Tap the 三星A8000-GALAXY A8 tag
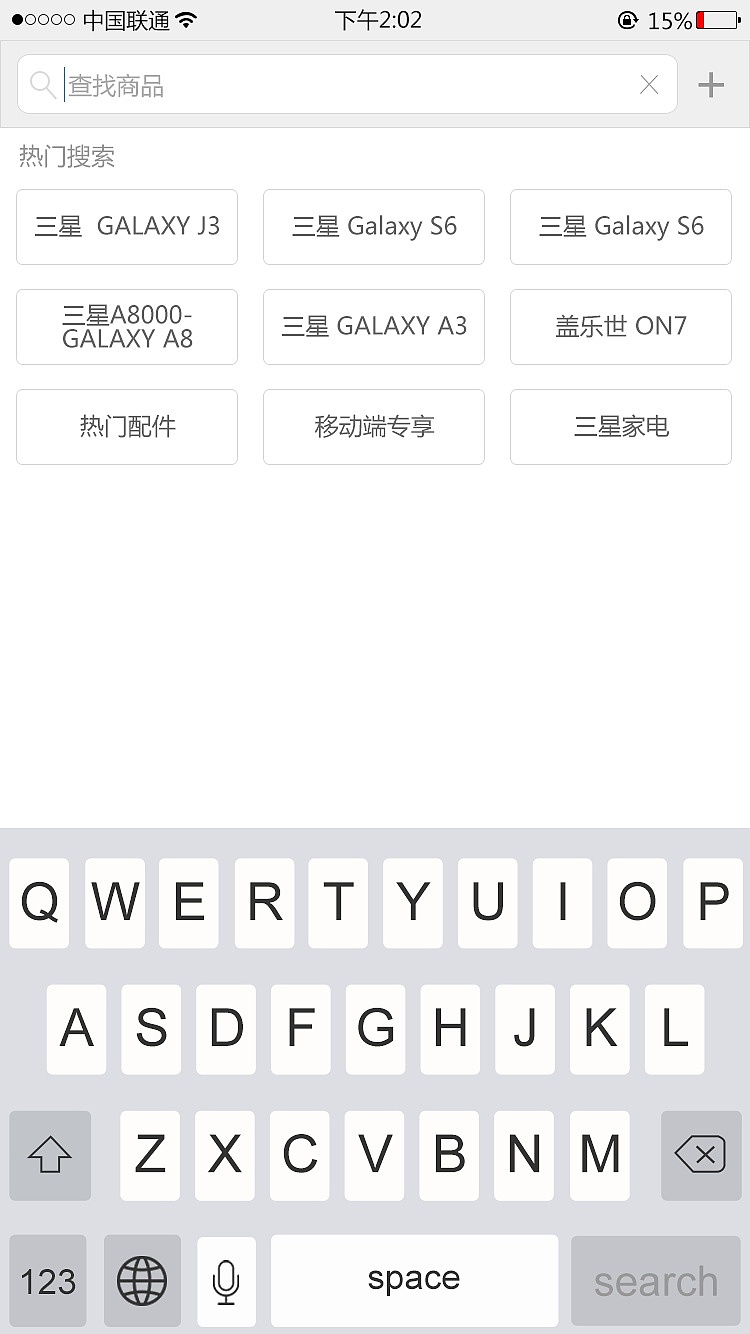This screenshot has height=1334, width=750. [x=127, y=327]
